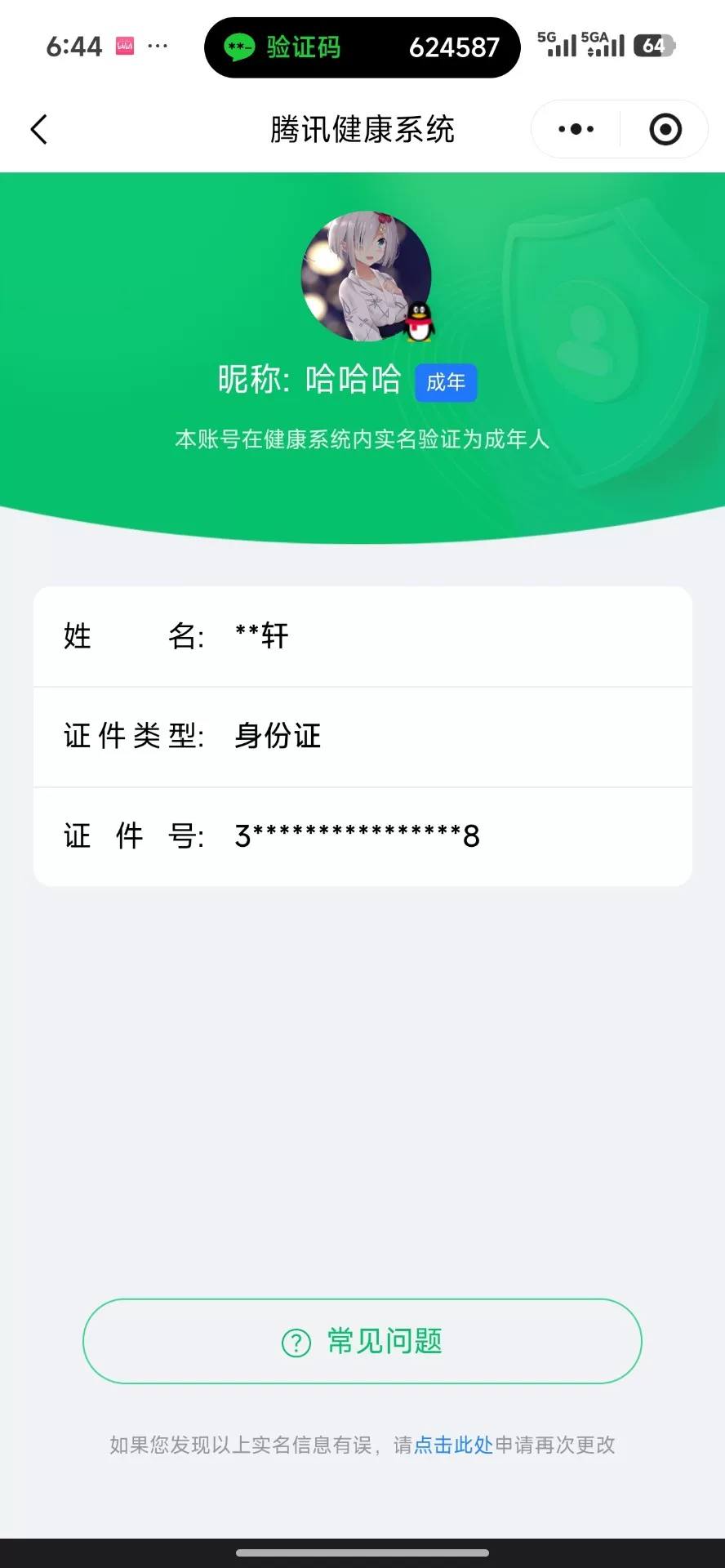Tap the back arrow to return
725x1568 pixels.
38,128
